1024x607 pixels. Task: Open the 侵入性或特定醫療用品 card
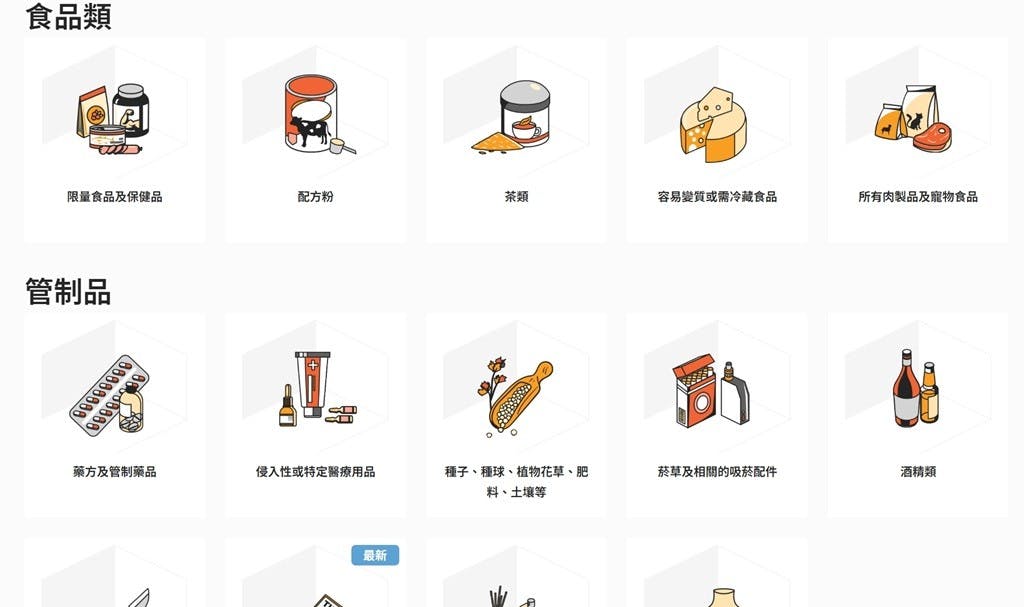[316, 415]
